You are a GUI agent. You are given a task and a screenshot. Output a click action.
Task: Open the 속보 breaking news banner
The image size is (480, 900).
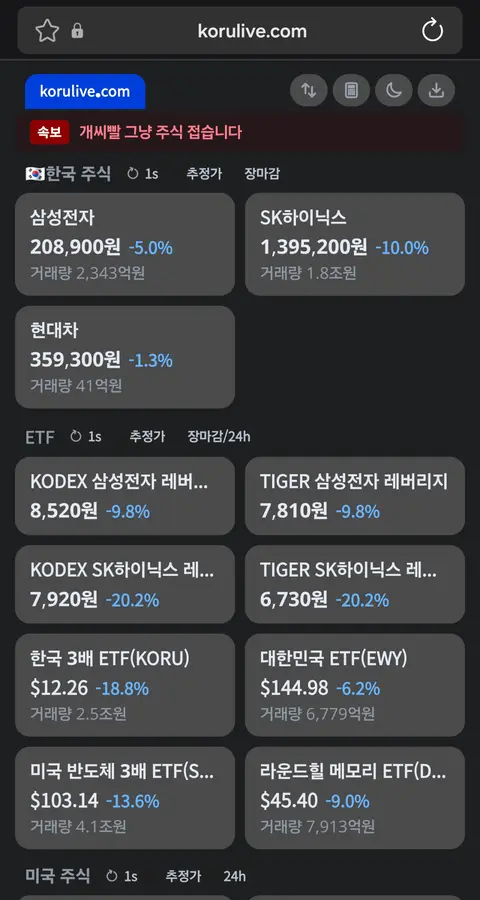point(240,133)
